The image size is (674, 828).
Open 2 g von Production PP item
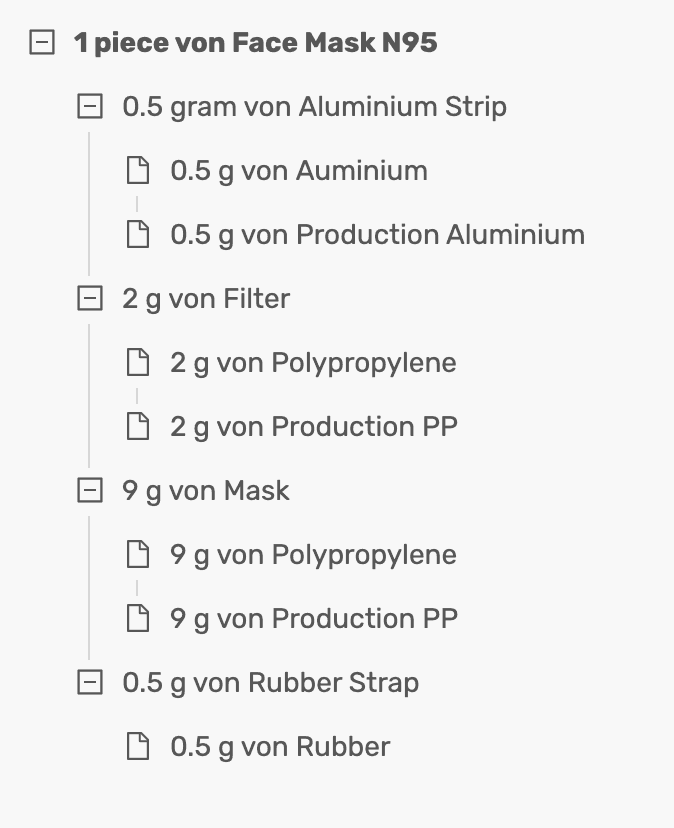[x=313, y=427]
